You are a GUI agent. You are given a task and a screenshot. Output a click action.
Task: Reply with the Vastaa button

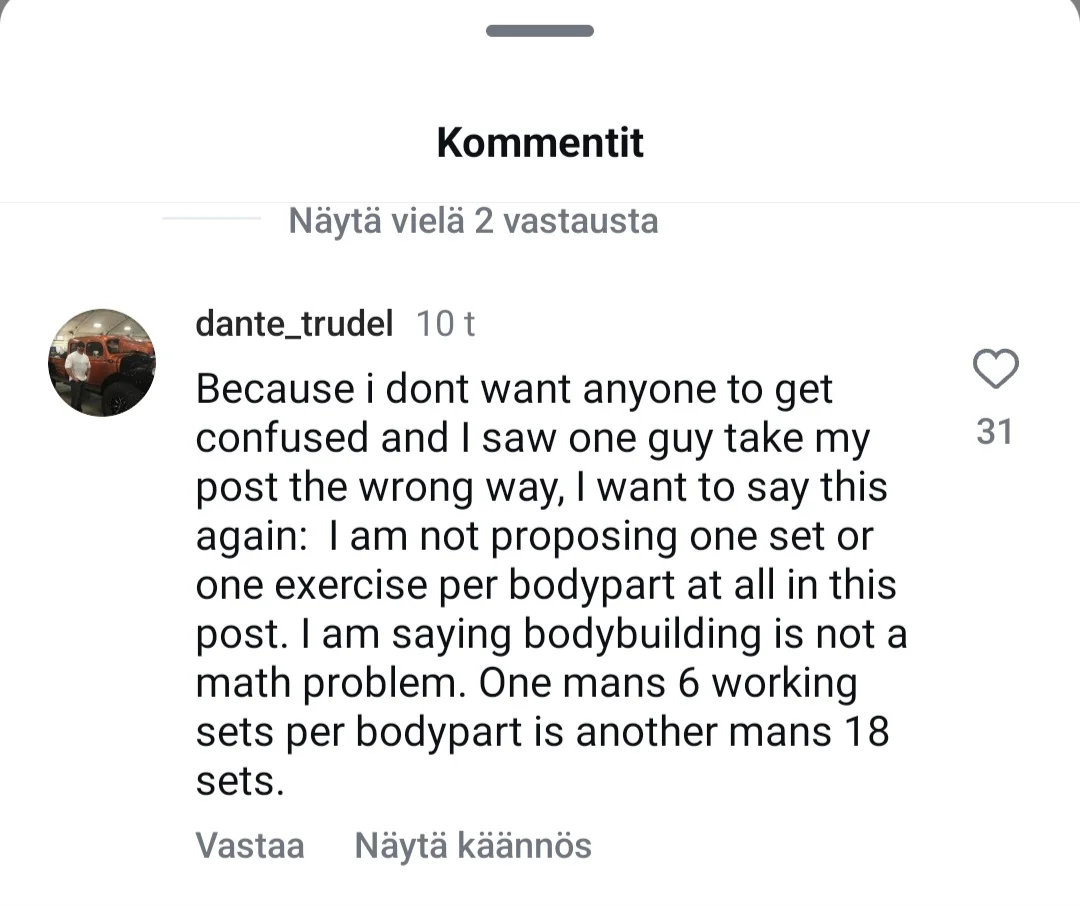[249, 846]
